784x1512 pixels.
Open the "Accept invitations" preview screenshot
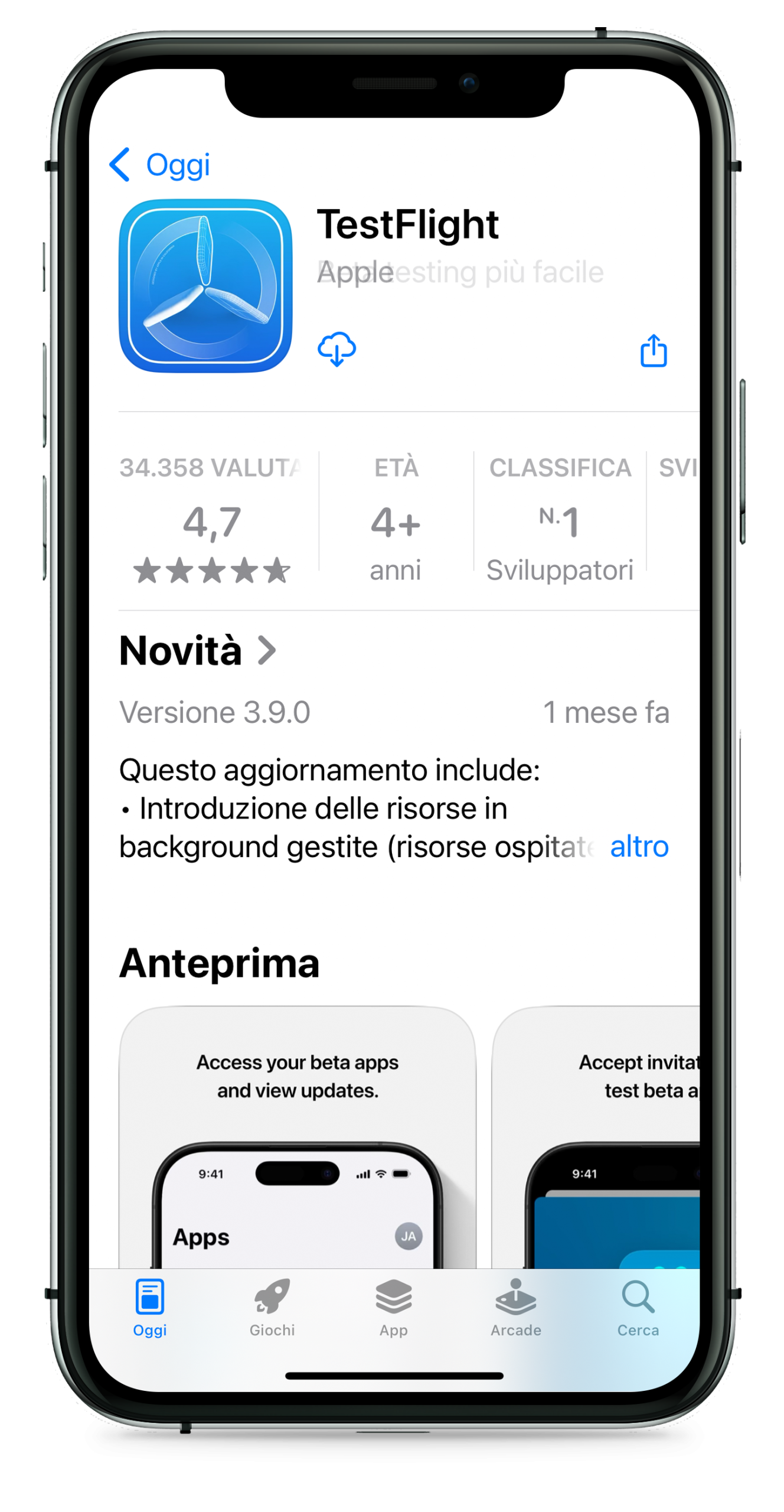(596, 1137)
